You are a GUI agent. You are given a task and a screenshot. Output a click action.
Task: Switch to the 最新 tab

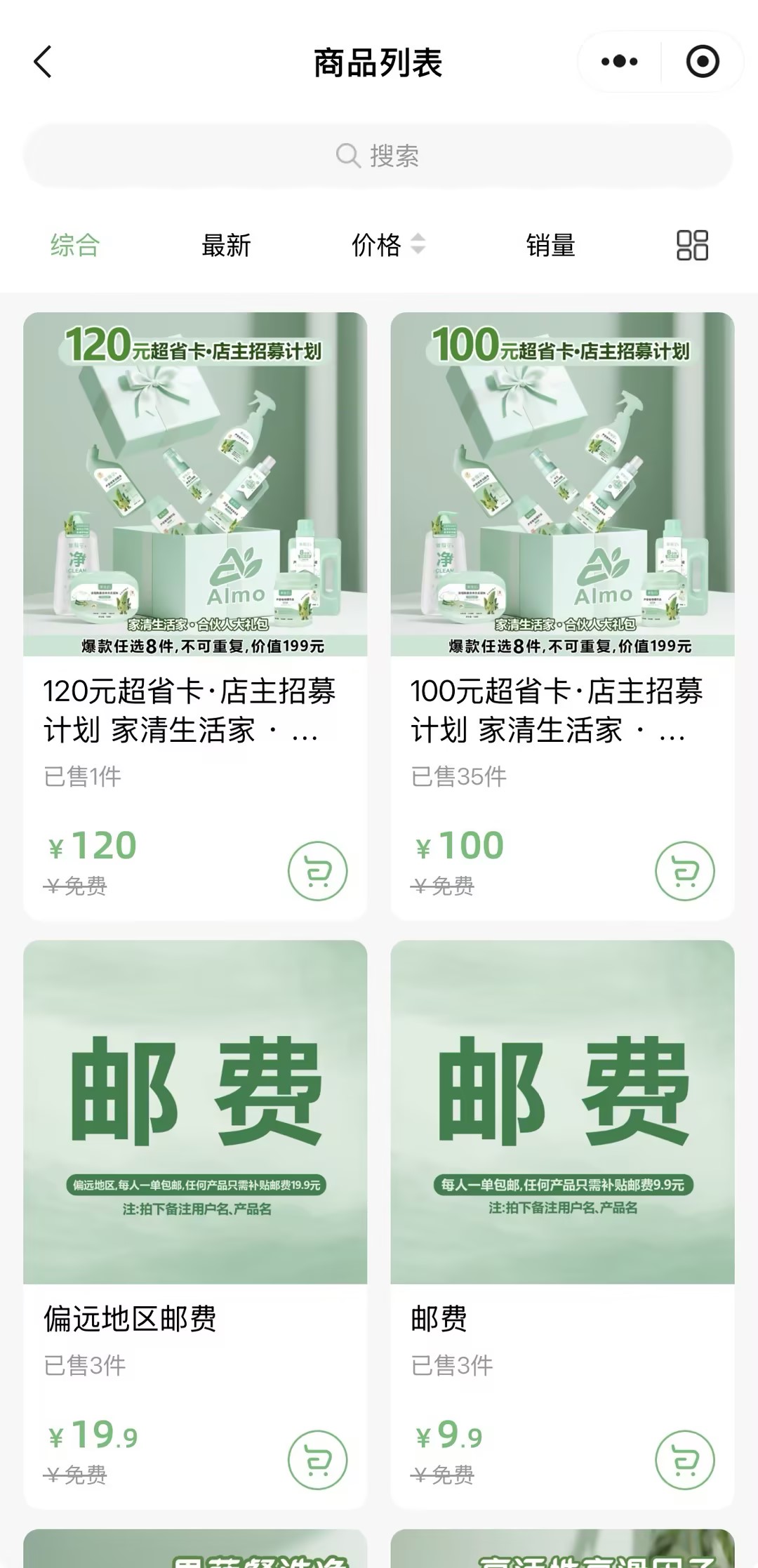226,245
